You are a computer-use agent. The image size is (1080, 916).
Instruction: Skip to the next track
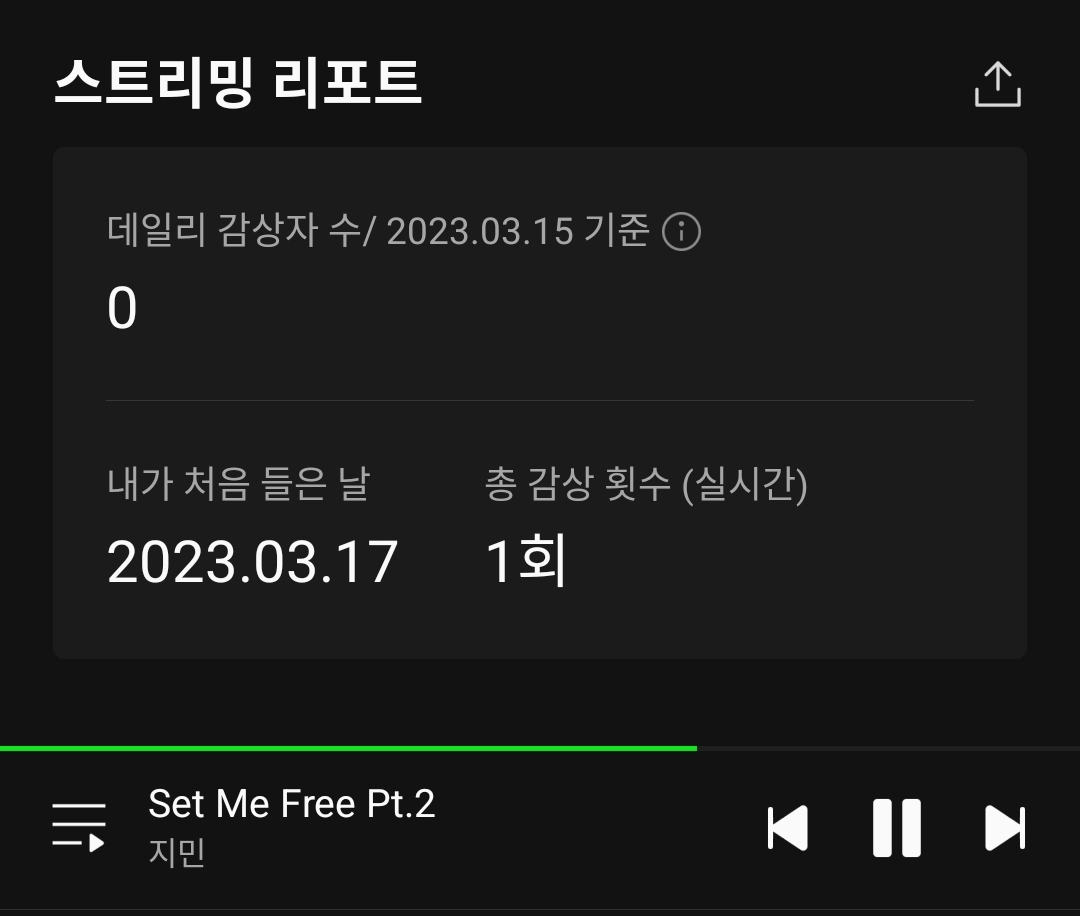[1005, 828]
